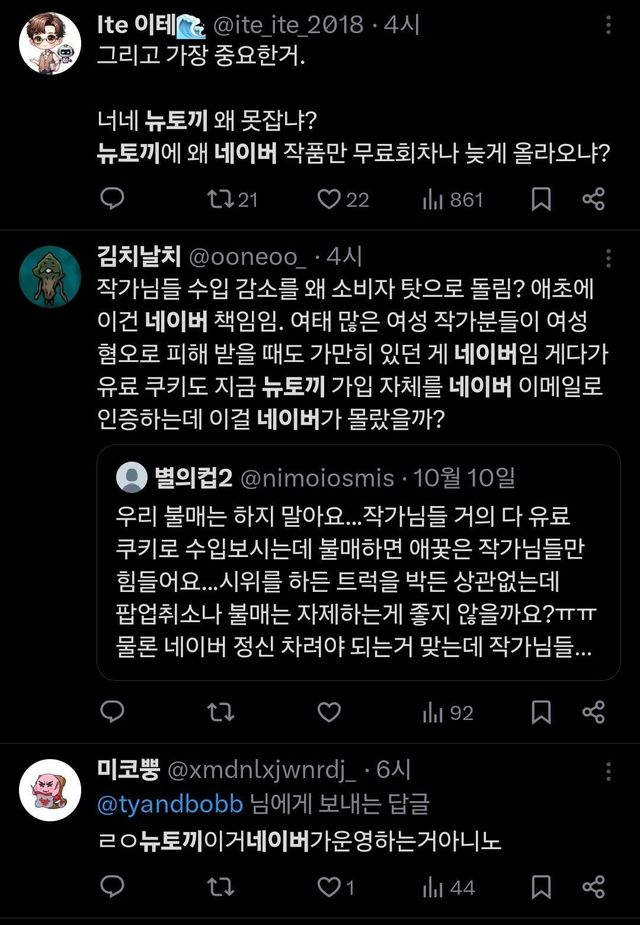View 미코뿡's profile avatar
This screenshot has width=640, height=925.
point(50,788)
